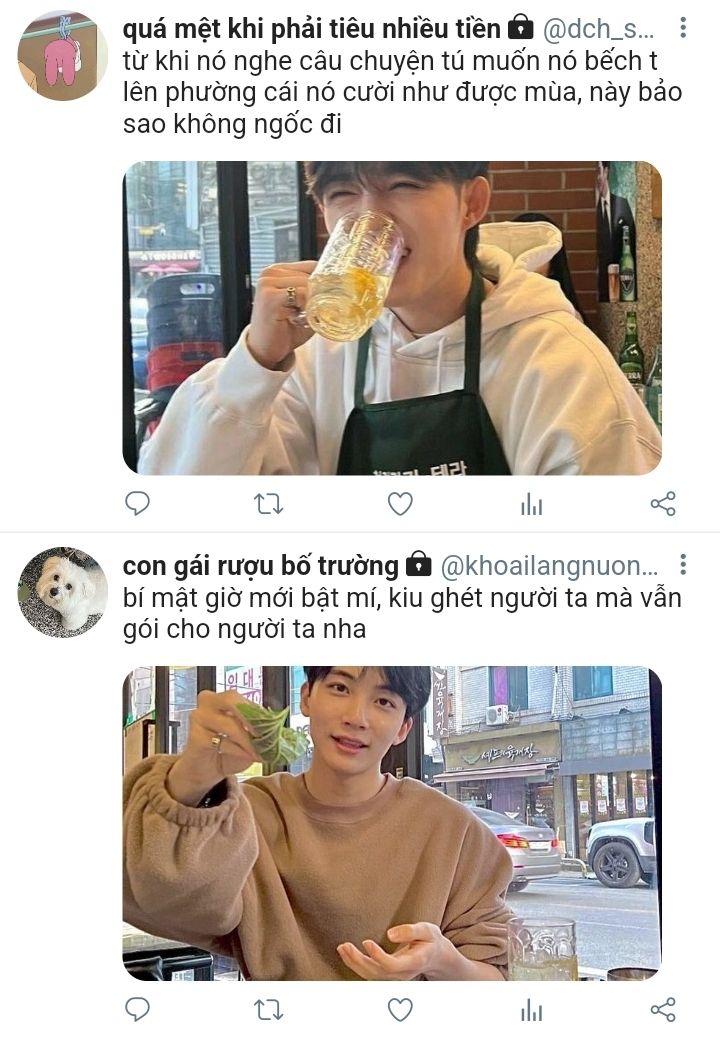Visit the @khoailangnuon profile via display name
Image resolution: width=720 pixels, height=1037 pixels.
[260, 566]
